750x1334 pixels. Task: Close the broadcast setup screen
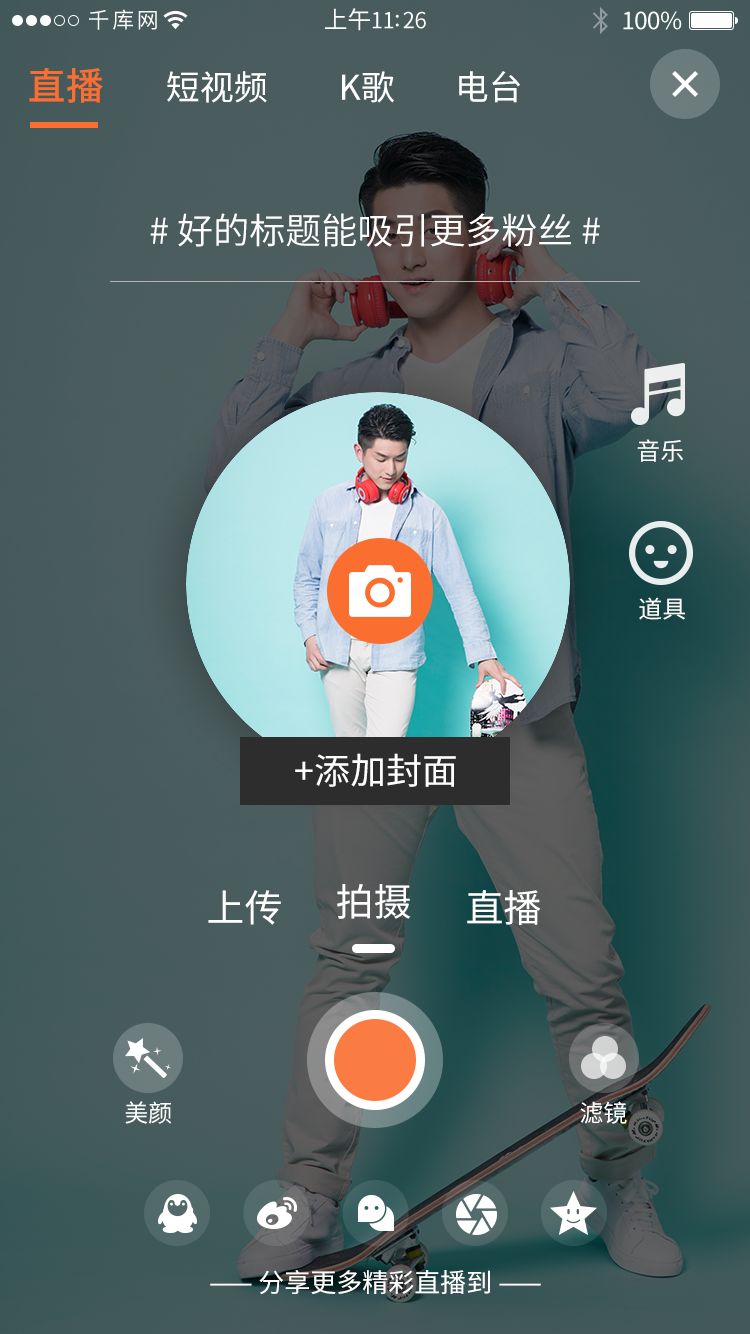click(685, 84)
